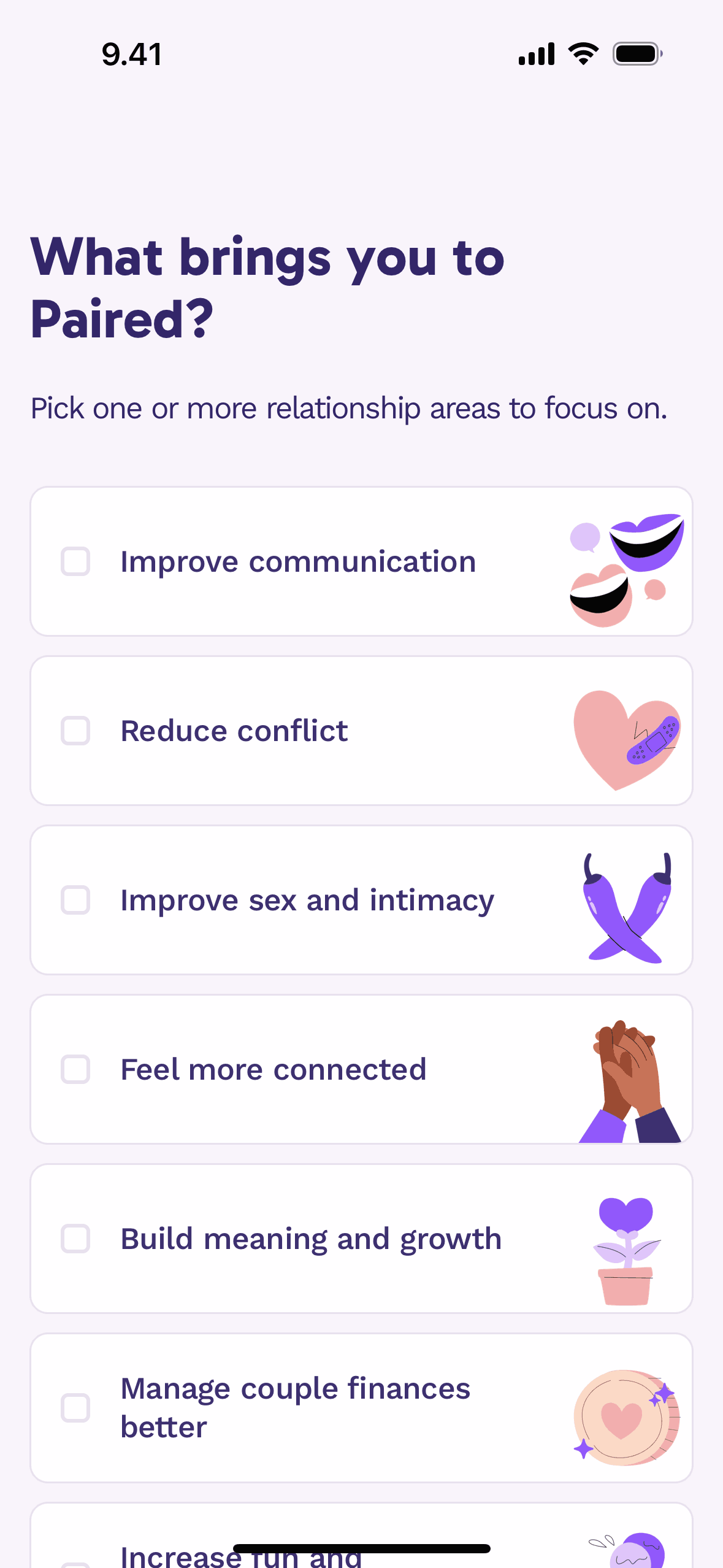Select the Improve communication option

click(75, 562)
